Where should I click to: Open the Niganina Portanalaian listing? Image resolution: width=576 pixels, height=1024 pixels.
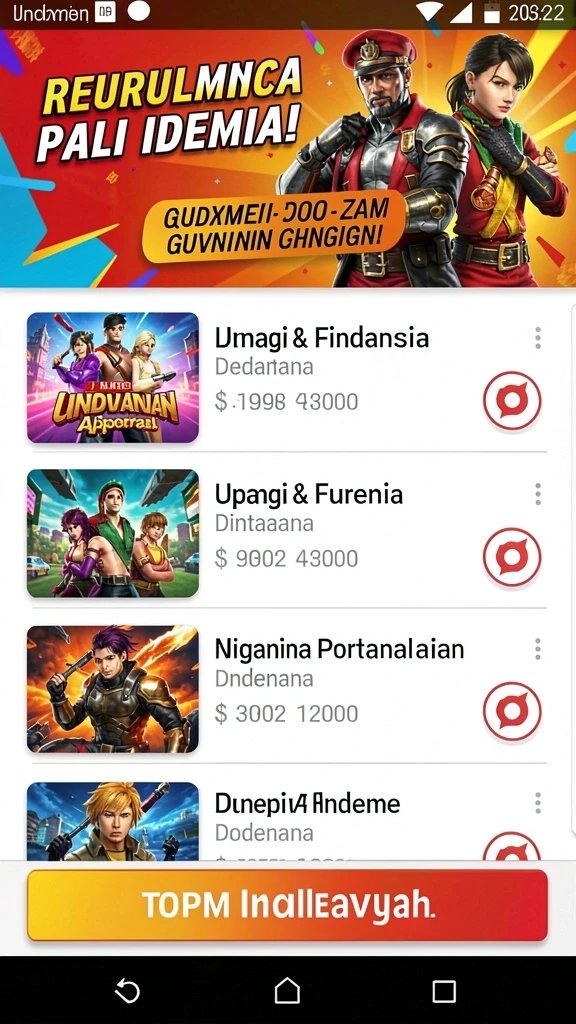(x=288, y=686)
